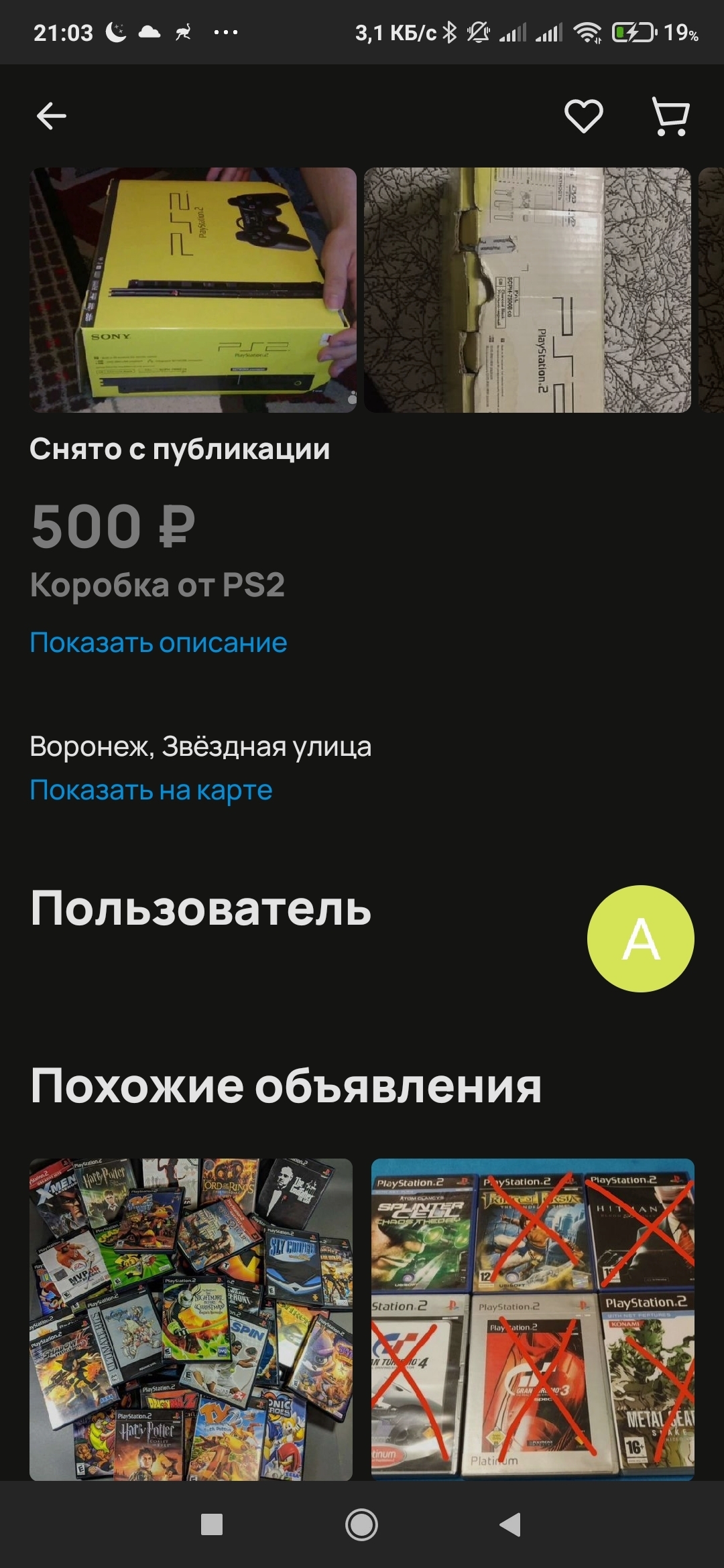Open similar listing with crossed-out games
The height and width of the screenshot is (1568, 724).
click(532, 1319)
